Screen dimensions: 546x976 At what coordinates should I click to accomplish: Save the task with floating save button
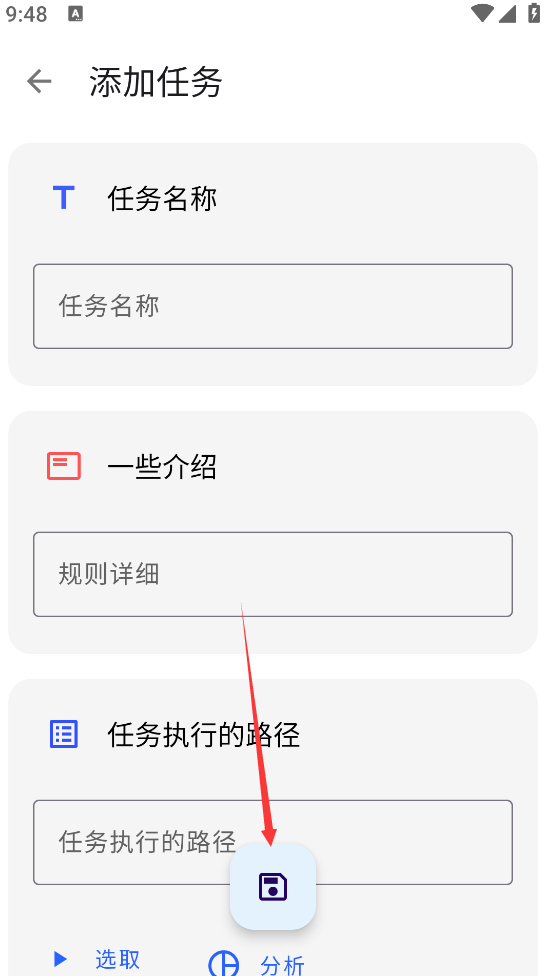[273, 886]
